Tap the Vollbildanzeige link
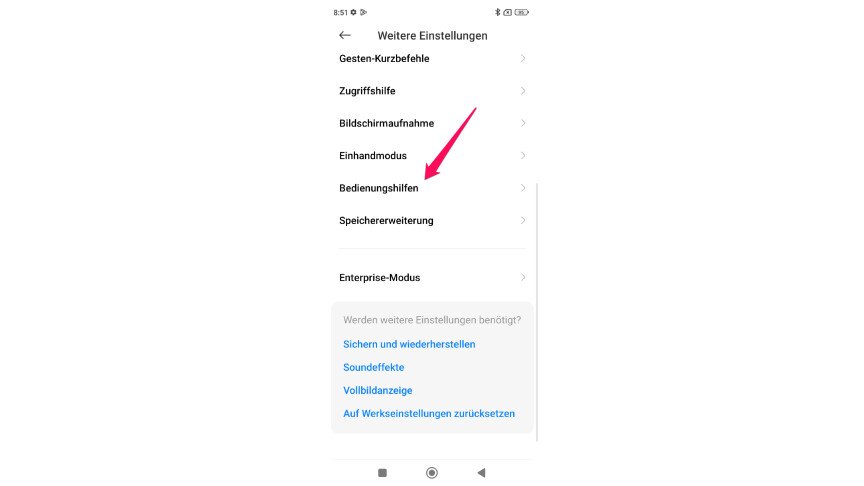Screen dimensions: 864x486 tap(377, 390)
